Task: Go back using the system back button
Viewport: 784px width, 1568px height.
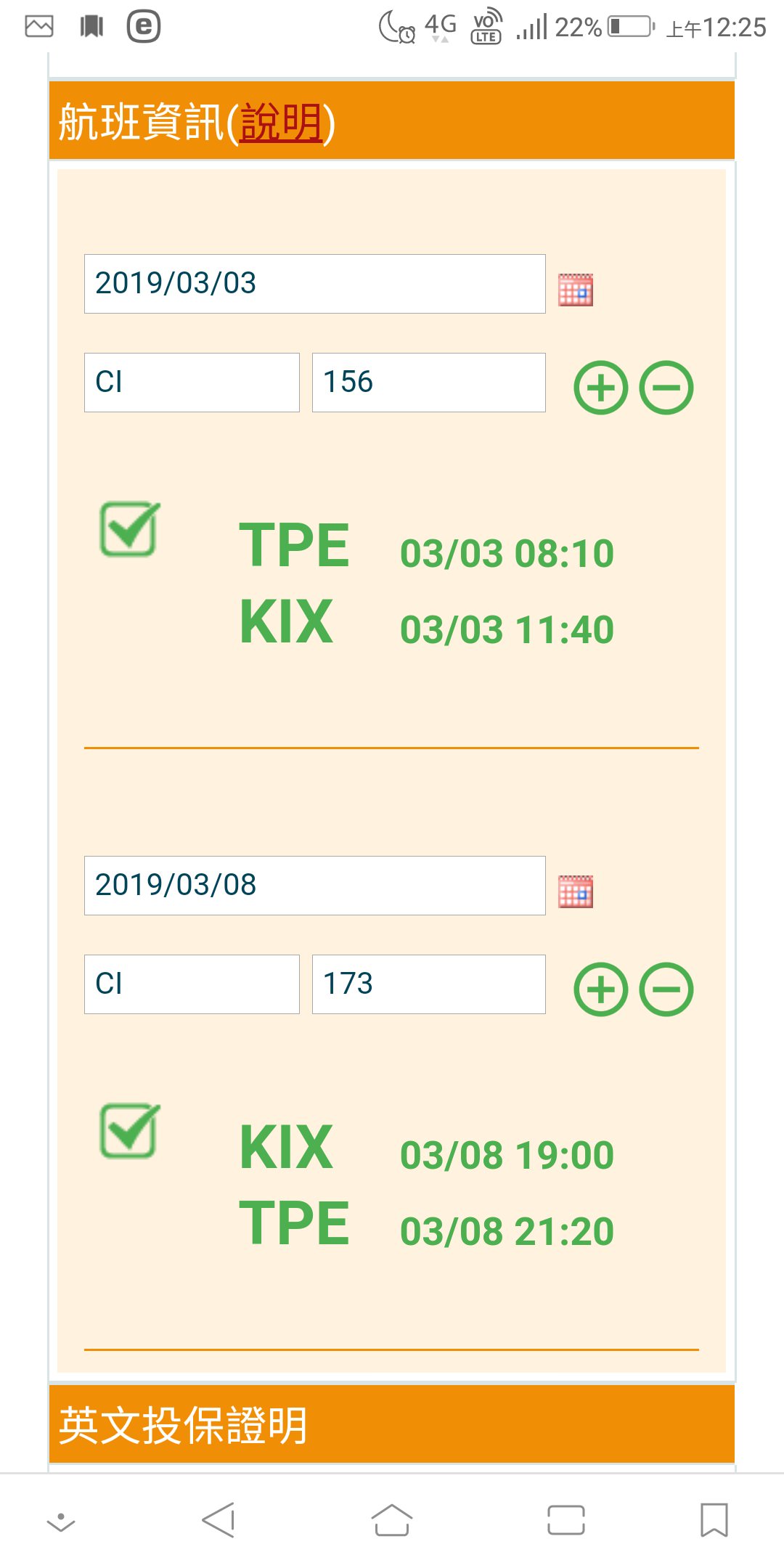Action: [x=219, y=1520]
